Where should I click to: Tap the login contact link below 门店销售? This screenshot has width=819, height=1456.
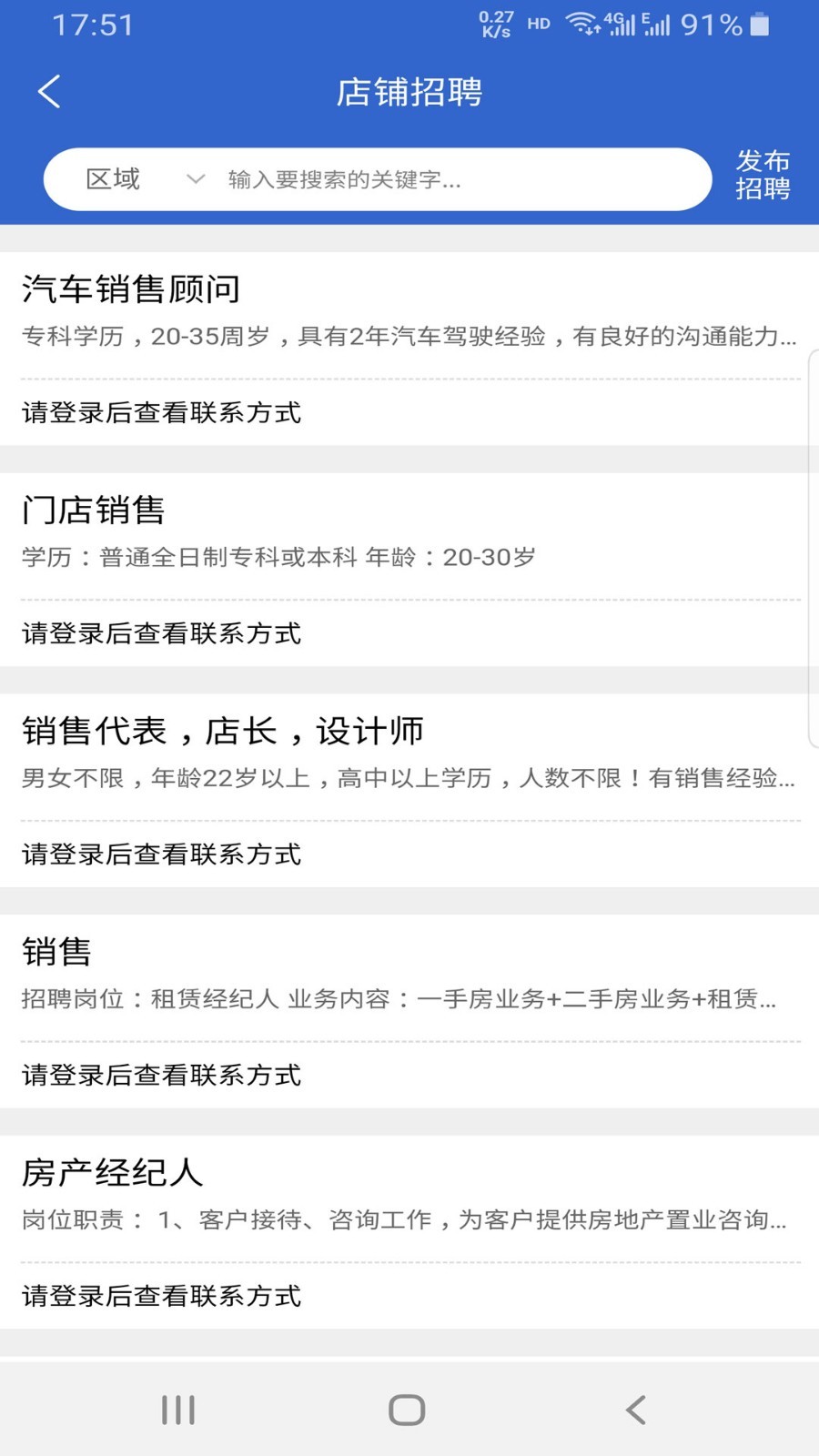click(x=160, y=633)
